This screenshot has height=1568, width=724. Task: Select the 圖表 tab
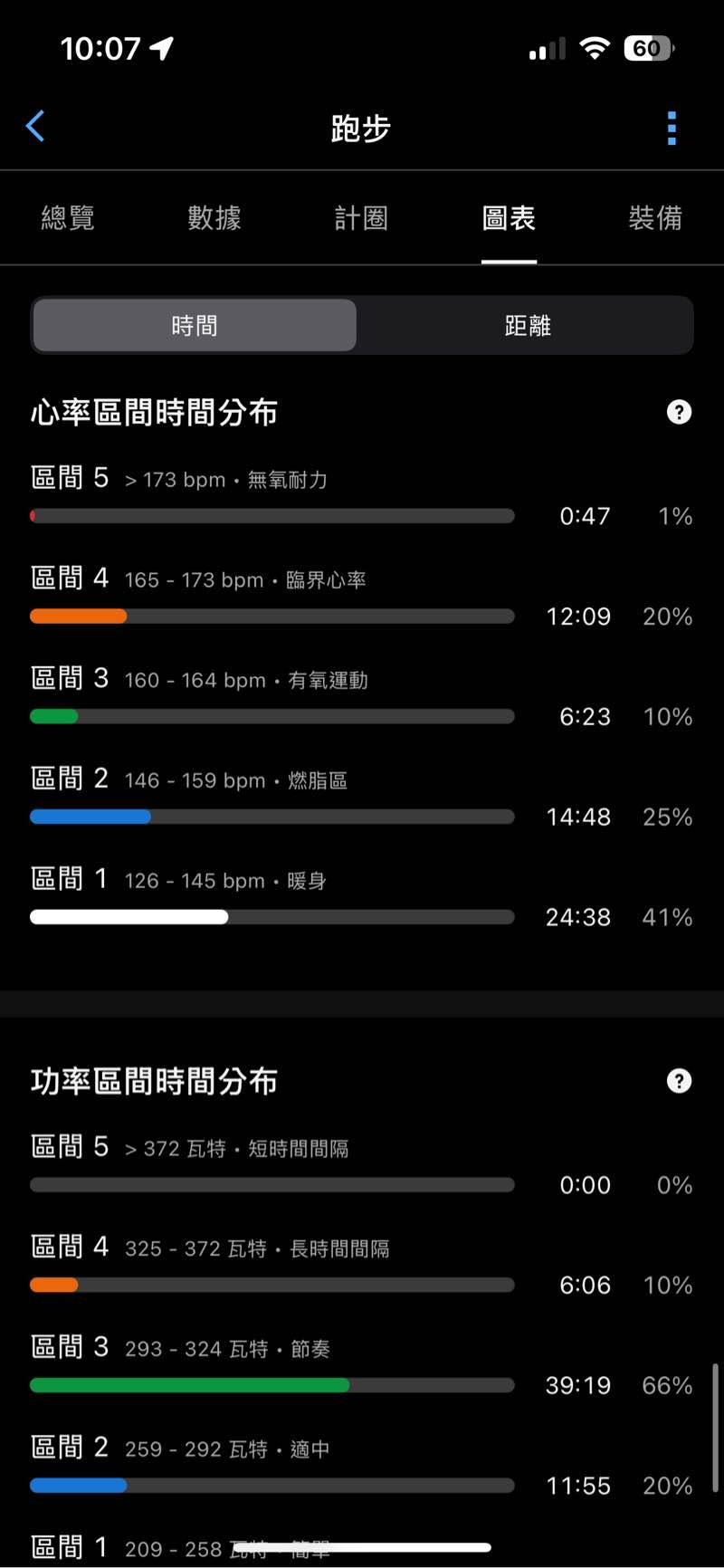pyautogui.click(x=509, y=218)
